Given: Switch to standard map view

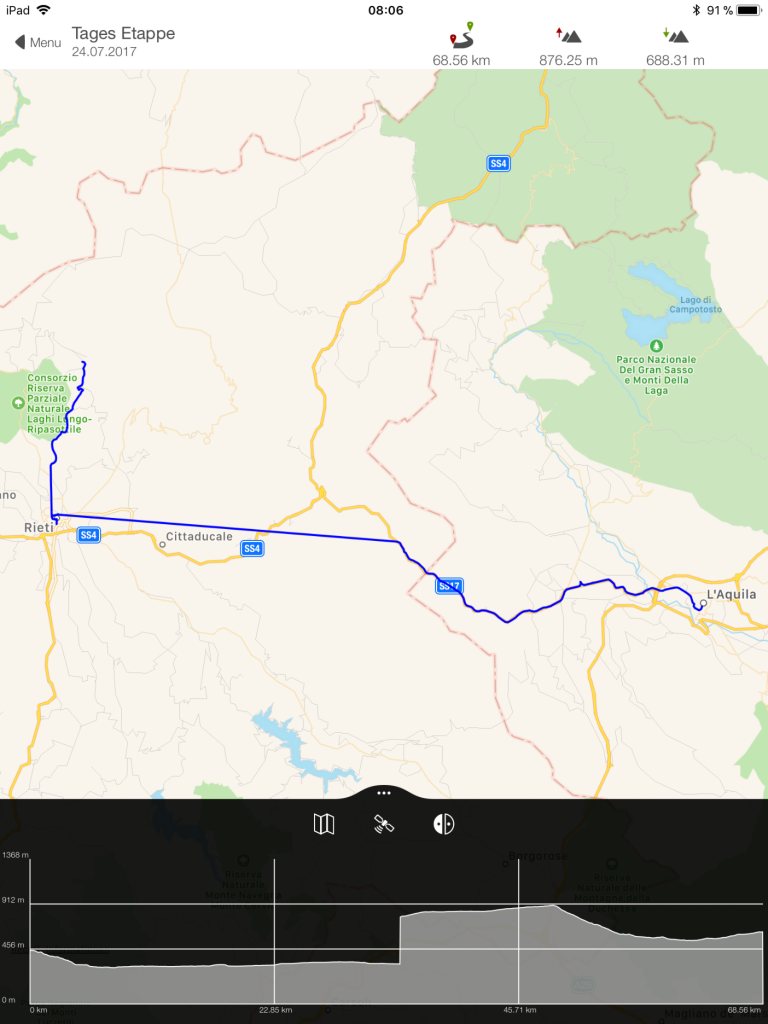Looking at the screenshot, I should 323,824.
